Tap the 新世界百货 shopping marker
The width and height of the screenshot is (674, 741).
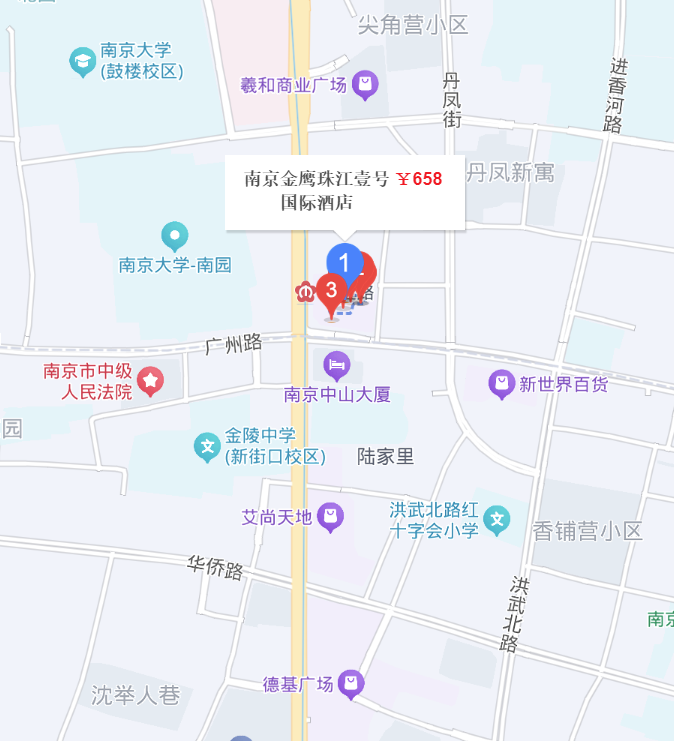pyautogui.click(x=501, y=383)
